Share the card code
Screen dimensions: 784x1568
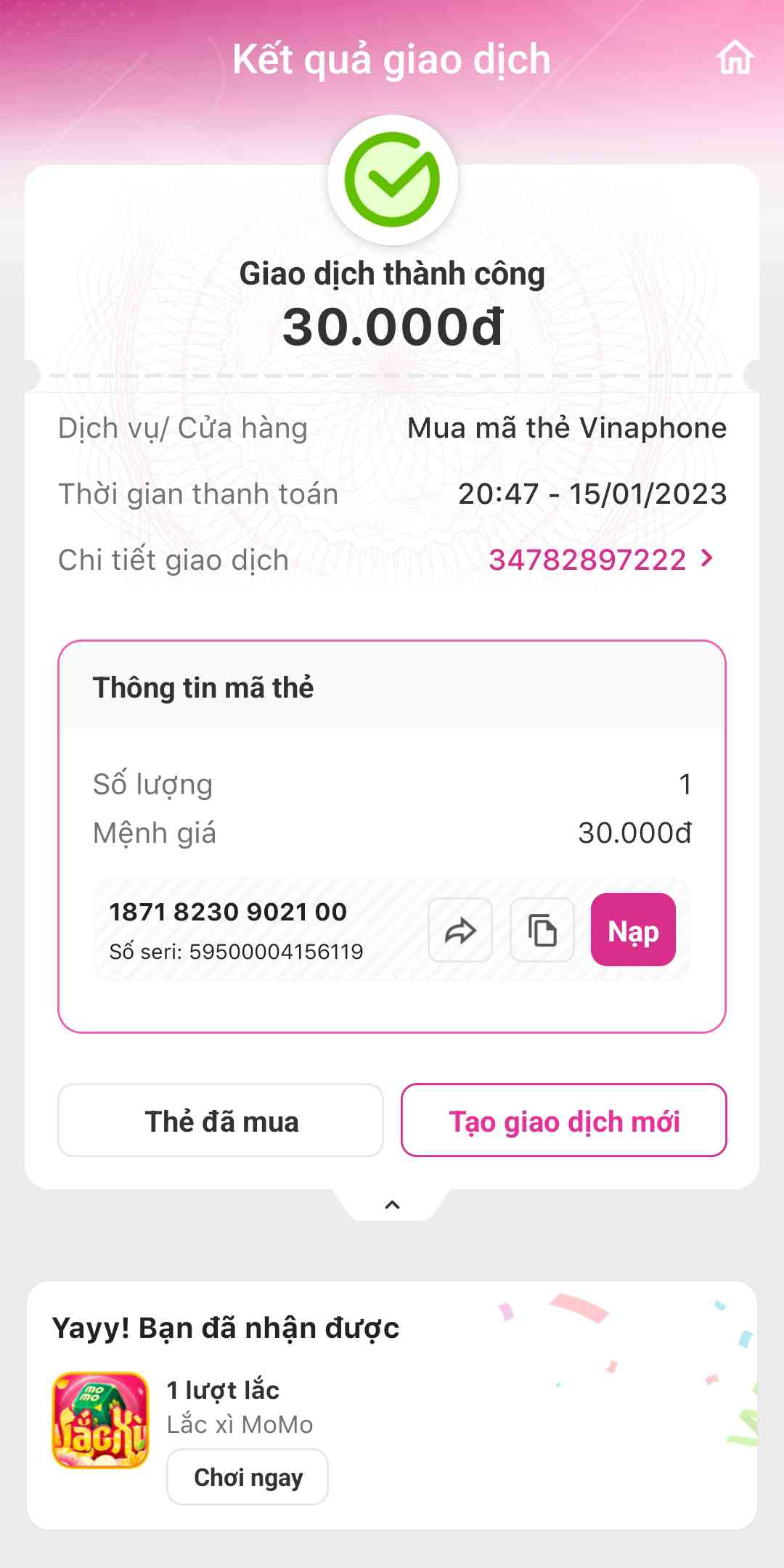tap(460, 930)
